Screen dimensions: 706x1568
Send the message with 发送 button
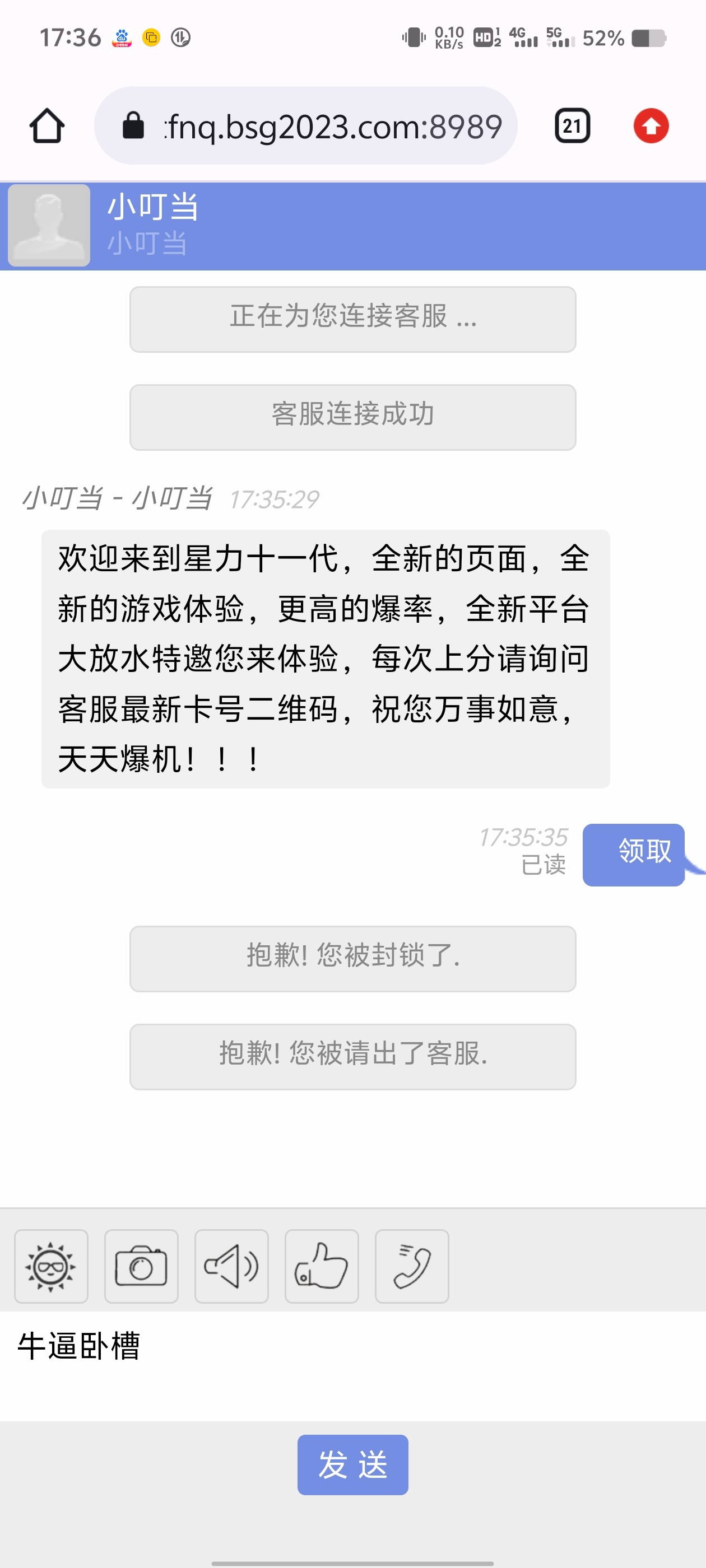tap(352, 1464)
